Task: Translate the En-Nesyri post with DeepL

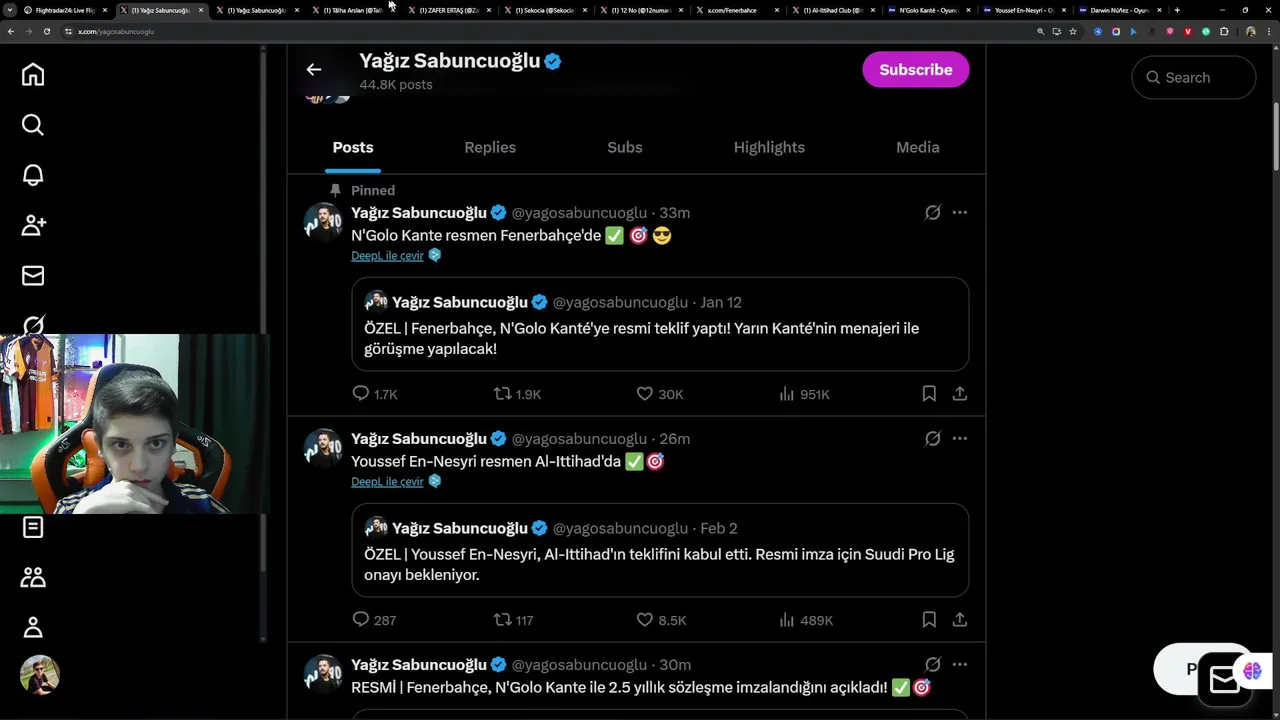Action: [x=387, y=481]
